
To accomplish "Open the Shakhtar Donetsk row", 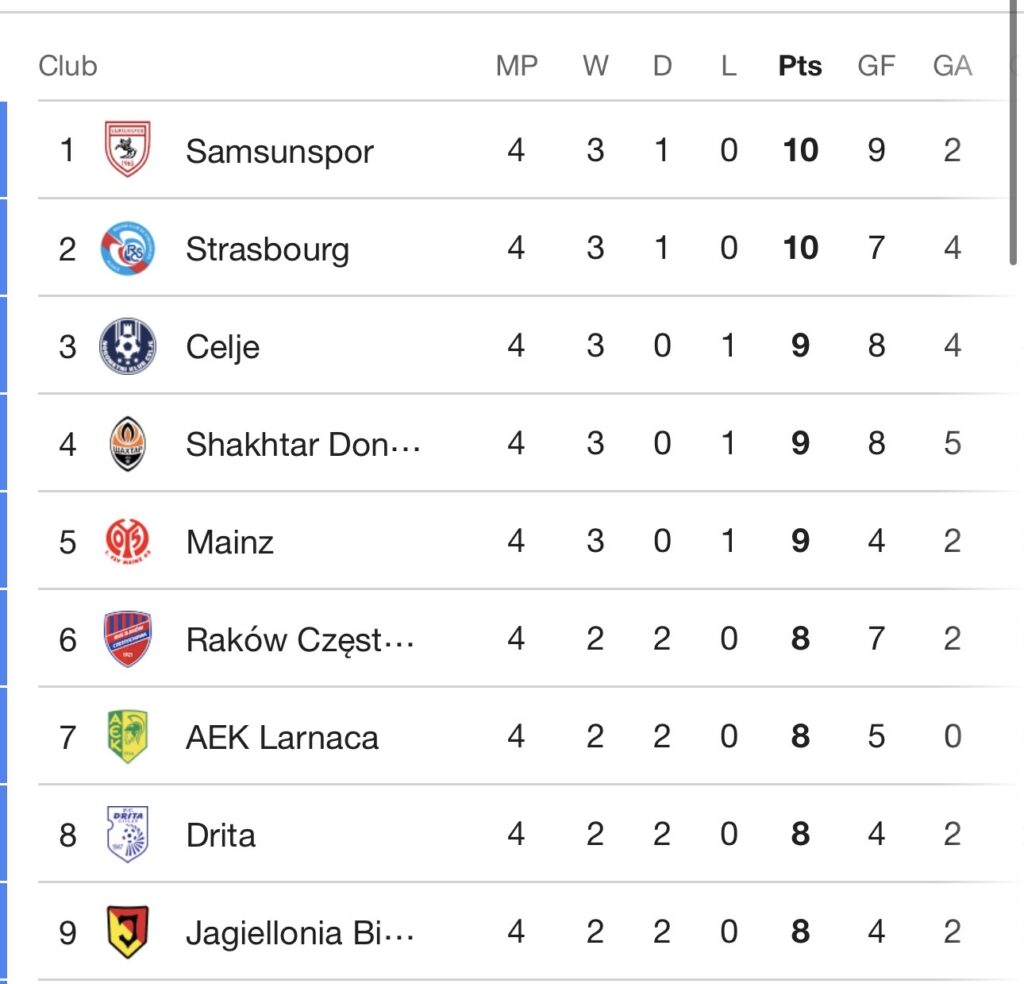I will tap(302, 444).
